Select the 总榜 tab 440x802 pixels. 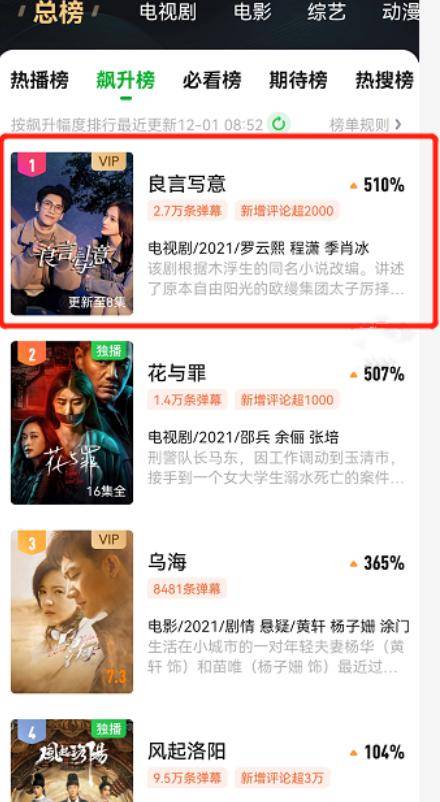[x=58, y=12]
